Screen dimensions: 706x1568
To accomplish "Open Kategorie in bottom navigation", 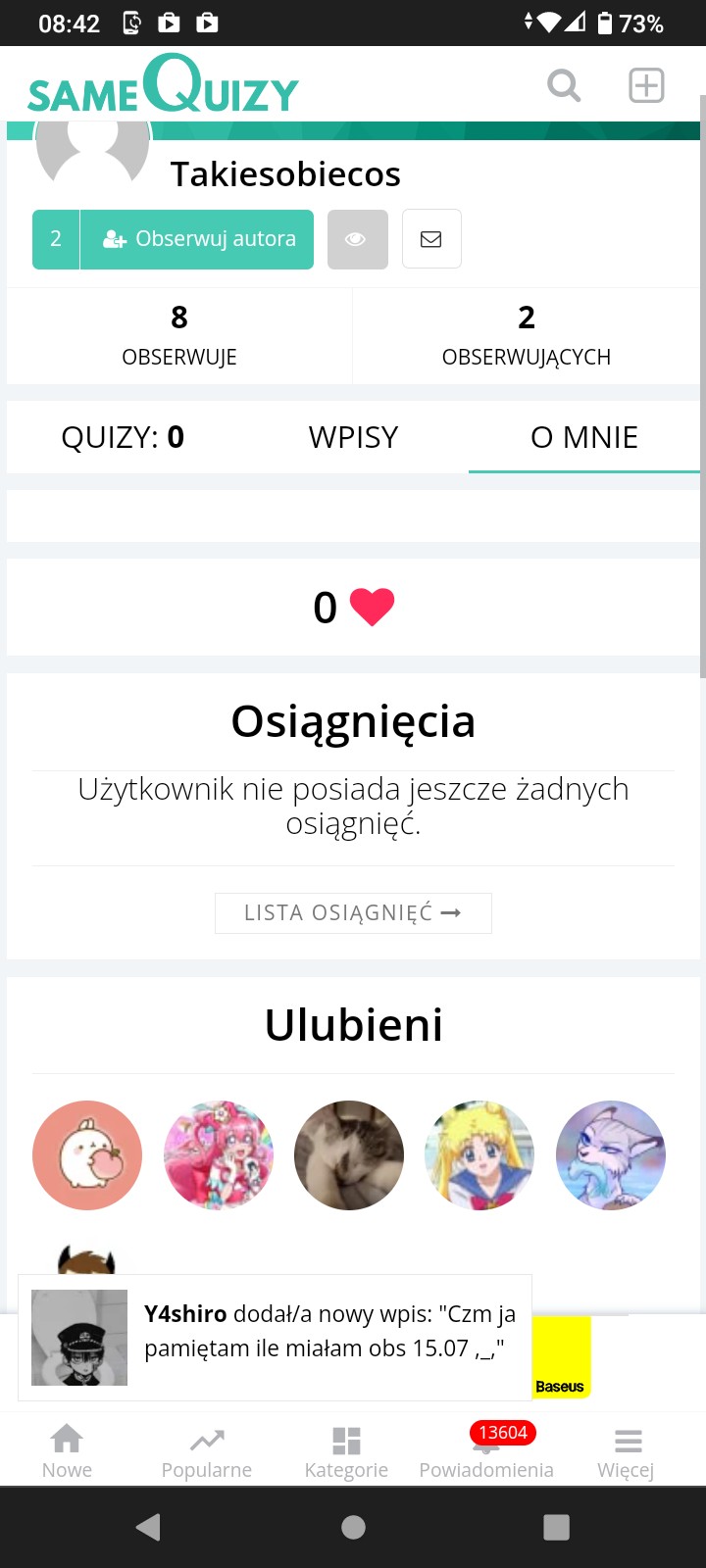I will (346, 1450).
